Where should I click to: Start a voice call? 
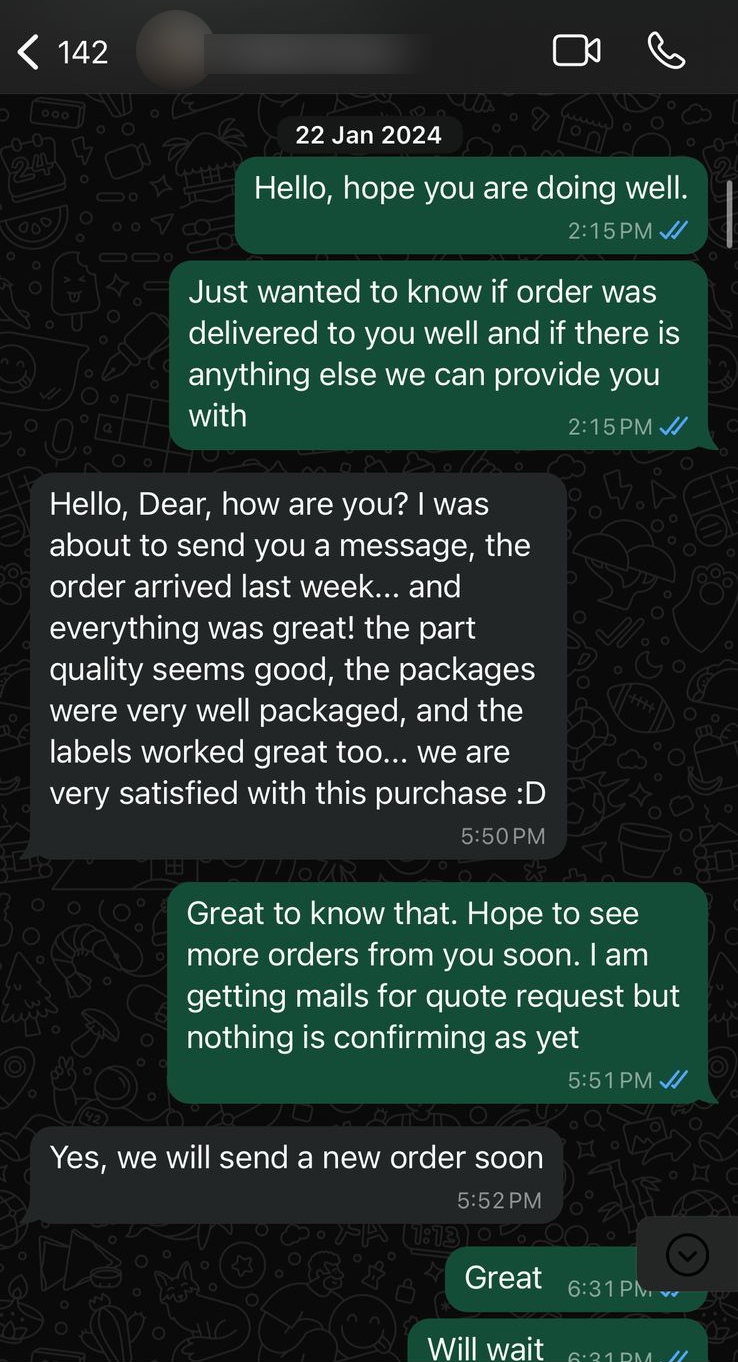point(666,51)
